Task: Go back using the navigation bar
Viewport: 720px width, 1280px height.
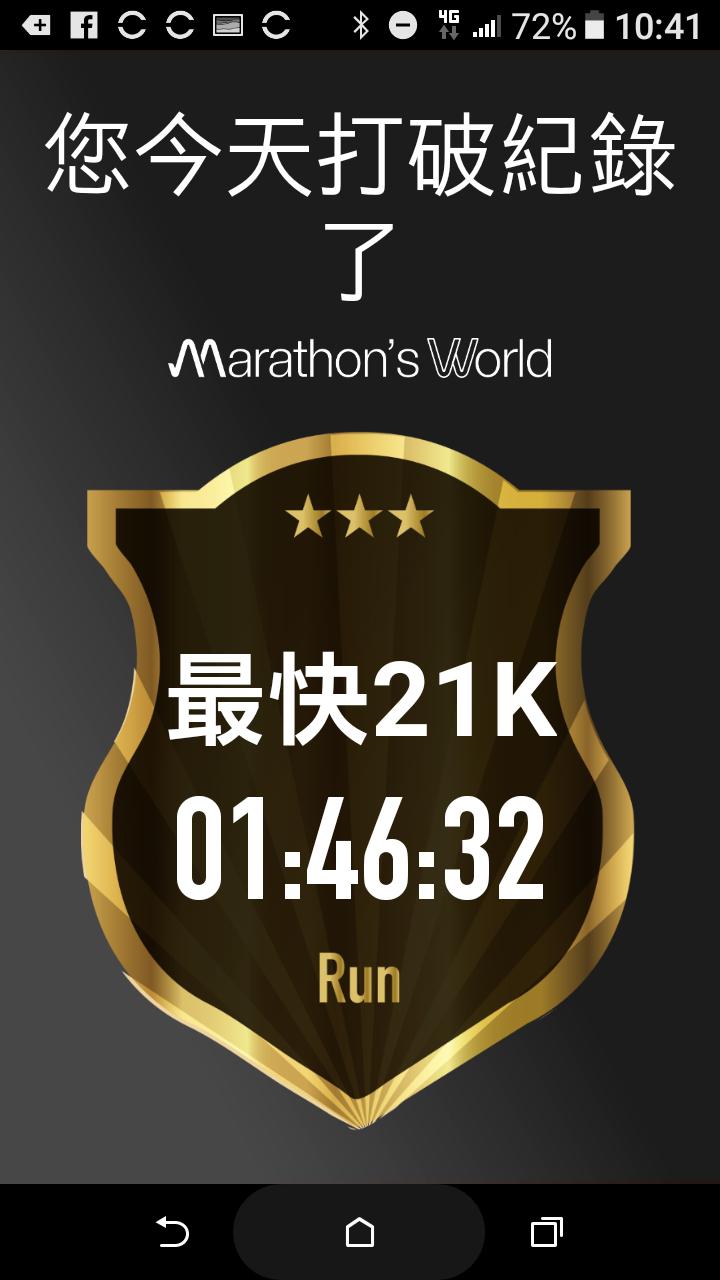Action: coord(173,1232)
